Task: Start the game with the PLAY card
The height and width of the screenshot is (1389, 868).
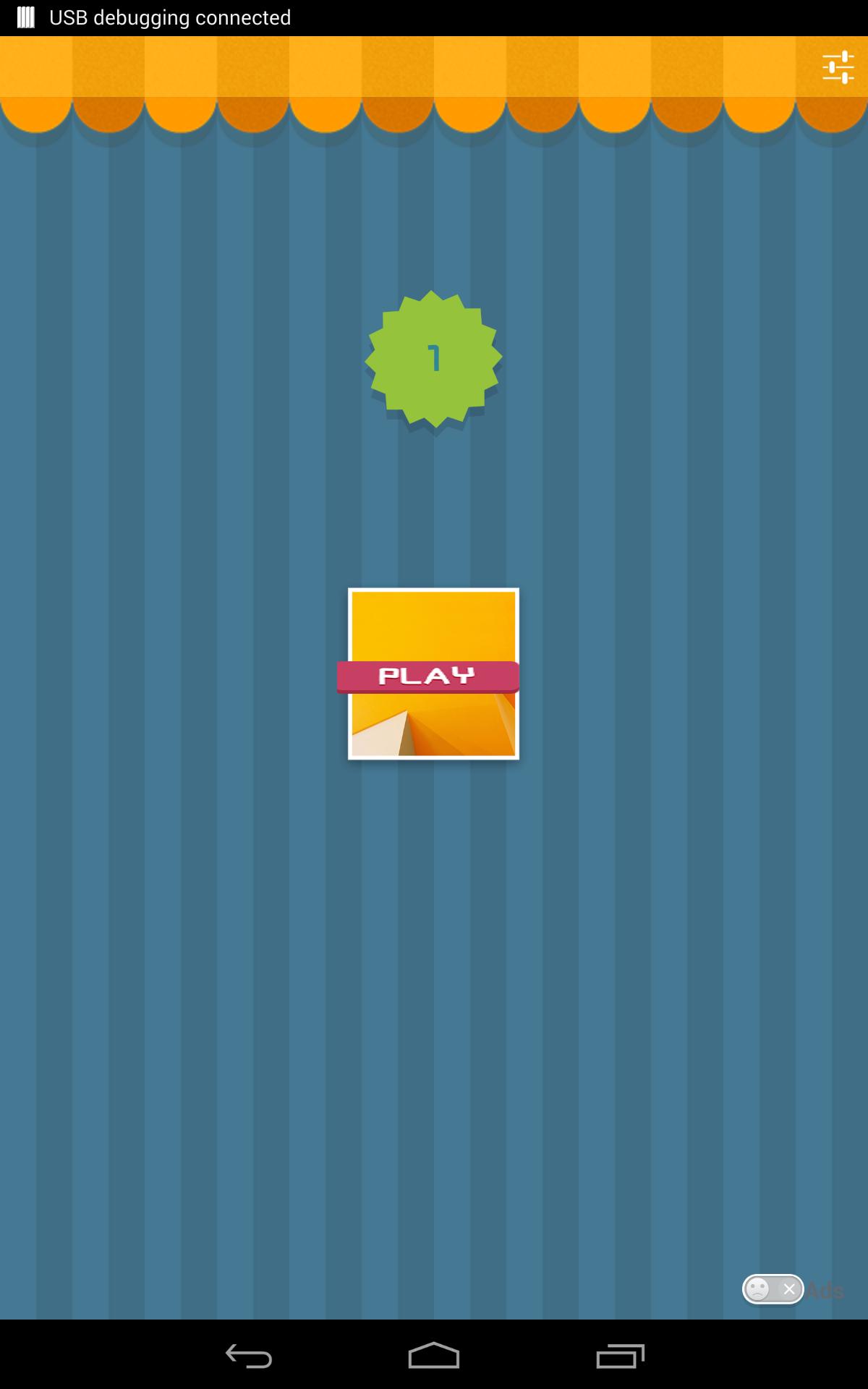Action: point(433,674)
